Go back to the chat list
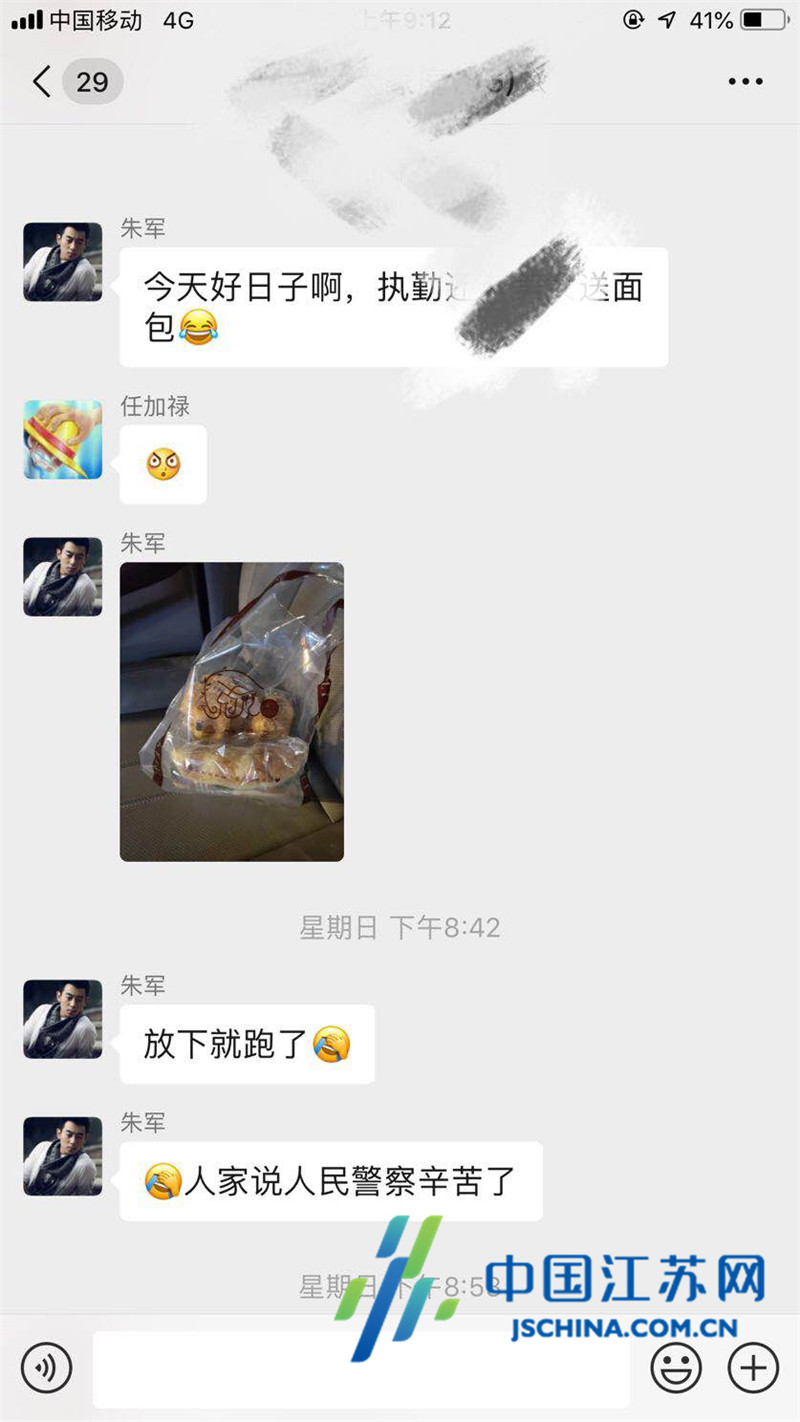 pyautogui.click(x=42, y=81)
